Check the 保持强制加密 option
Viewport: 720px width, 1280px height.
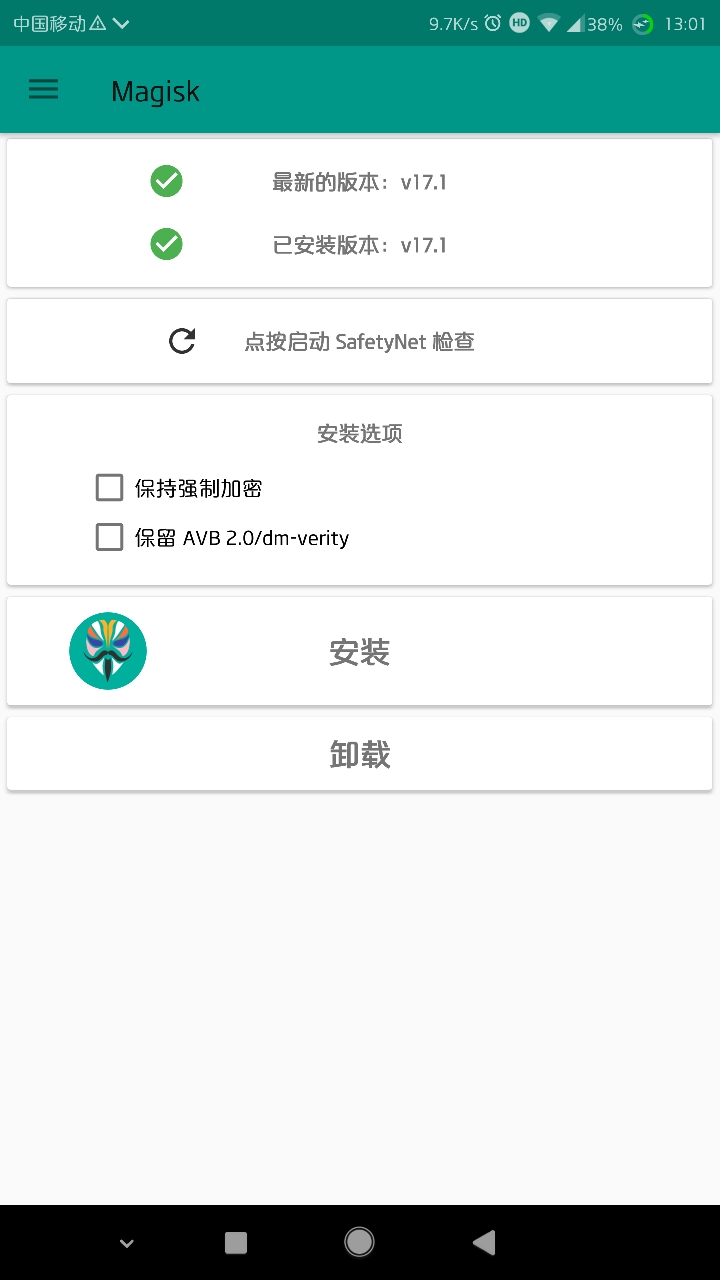click(x=109, y=488)
